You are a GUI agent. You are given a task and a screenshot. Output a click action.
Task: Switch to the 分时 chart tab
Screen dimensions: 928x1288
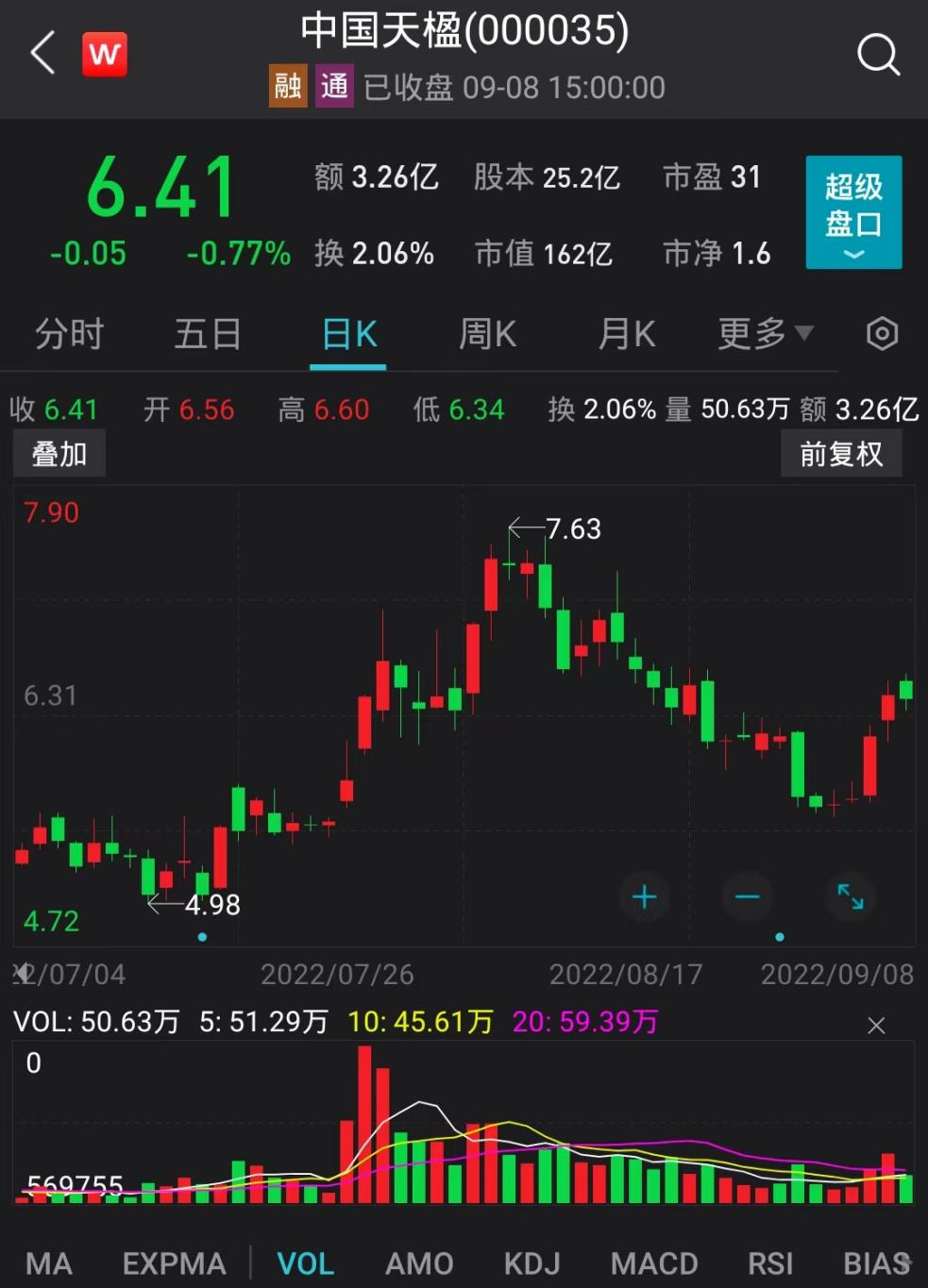tap(69, 334)
